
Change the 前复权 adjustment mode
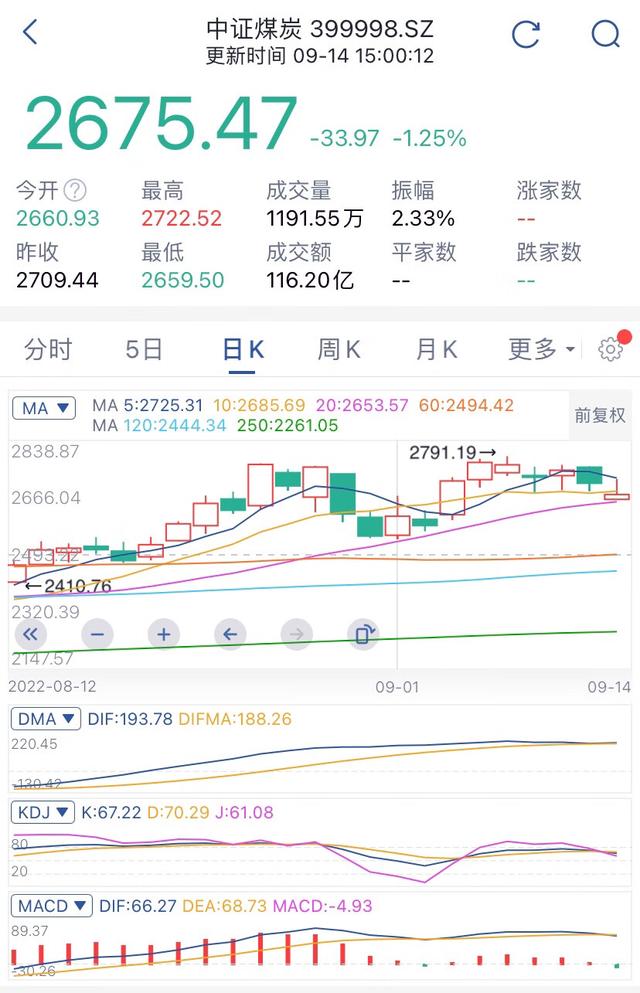600,415
